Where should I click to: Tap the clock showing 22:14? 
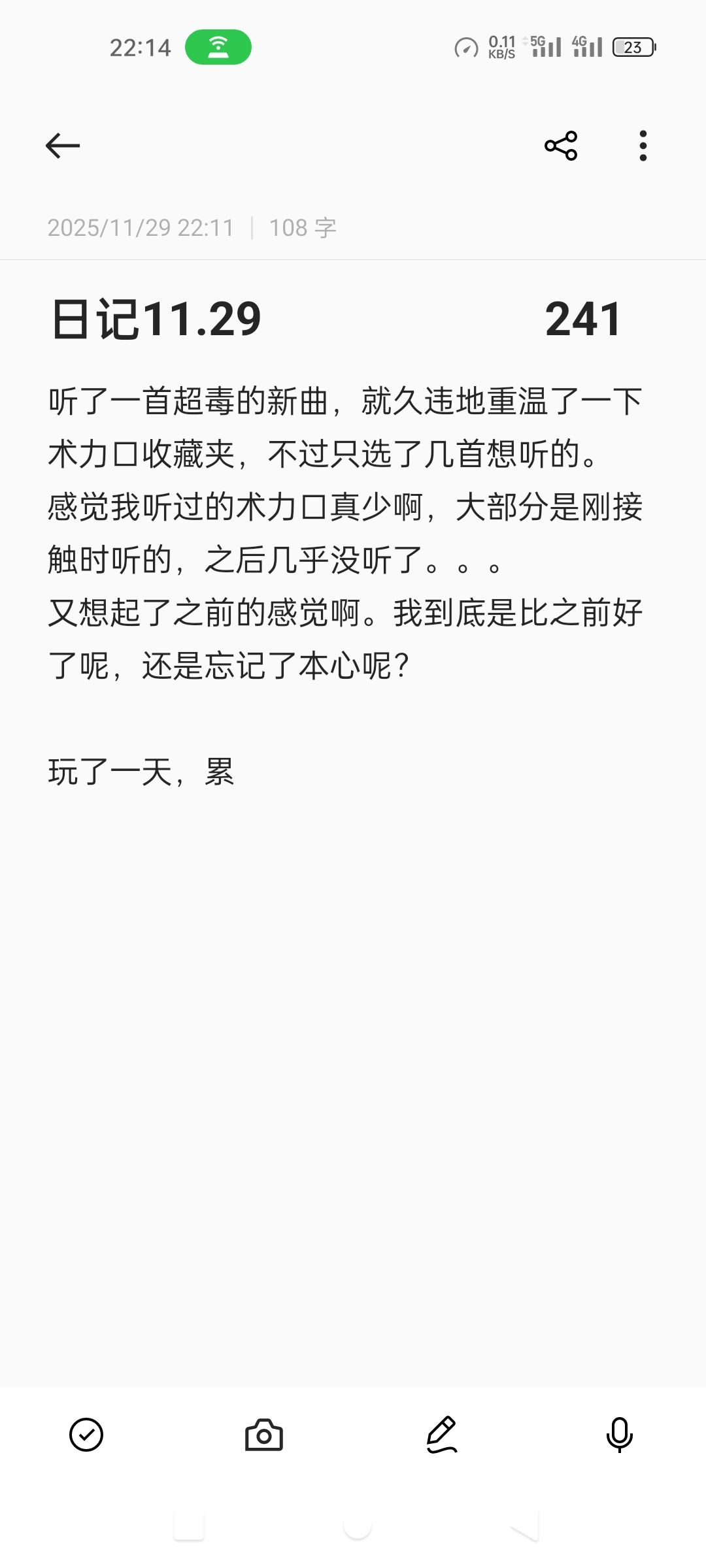tap(141, 46)
